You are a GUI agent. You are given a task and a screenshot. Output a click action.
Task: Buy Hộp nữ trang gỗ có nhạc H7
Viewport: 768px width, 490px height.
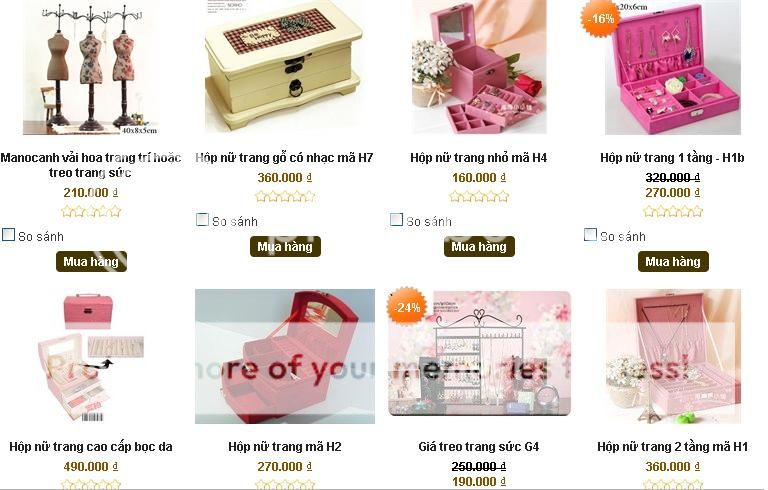tap(284, 247)
